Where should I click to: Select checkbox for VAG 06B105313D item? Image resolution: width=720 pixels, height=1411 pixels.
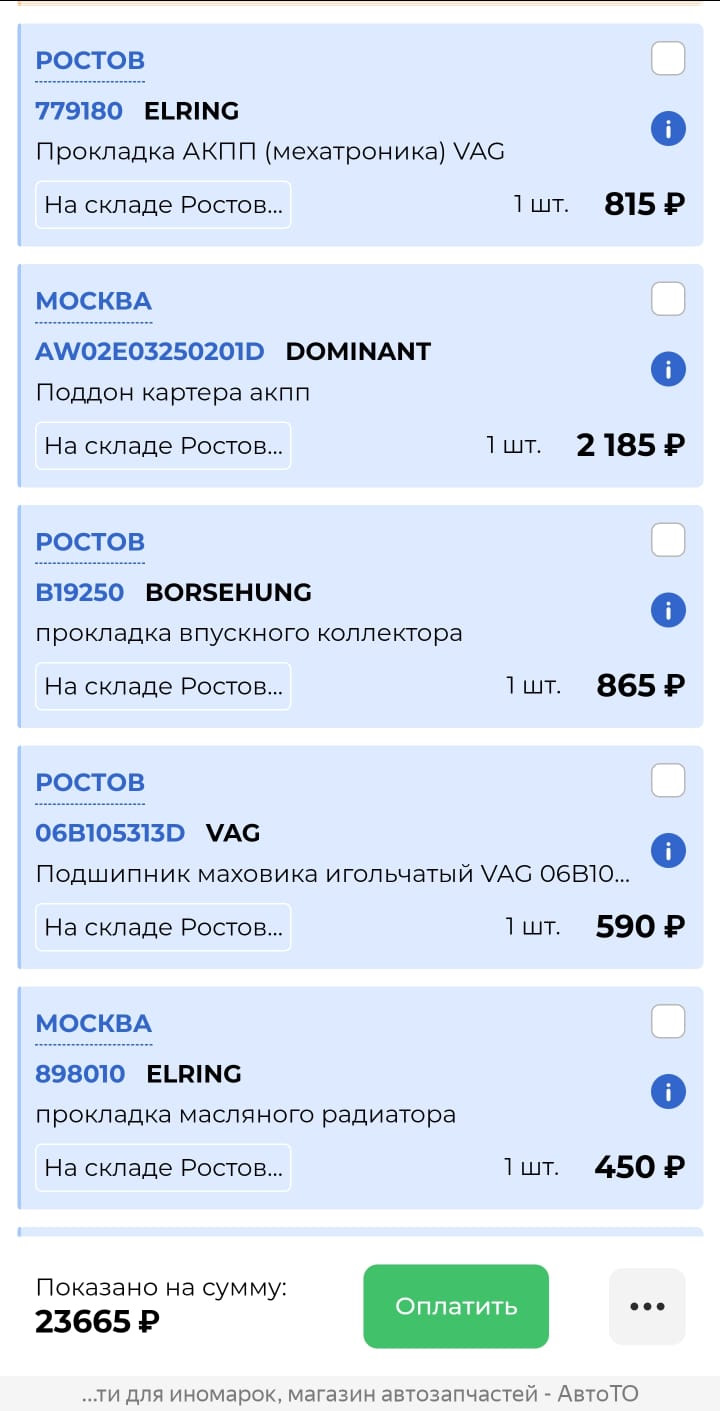point(667,779)
